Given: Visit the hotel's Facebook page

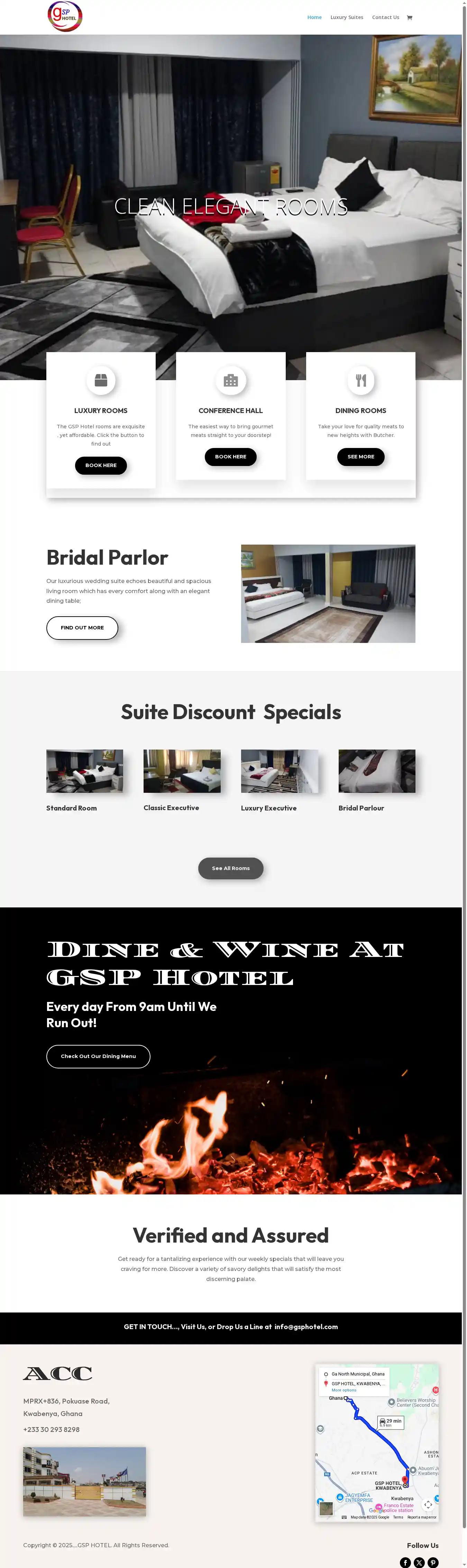Looking at the screenshot, I should [405, 1562].
